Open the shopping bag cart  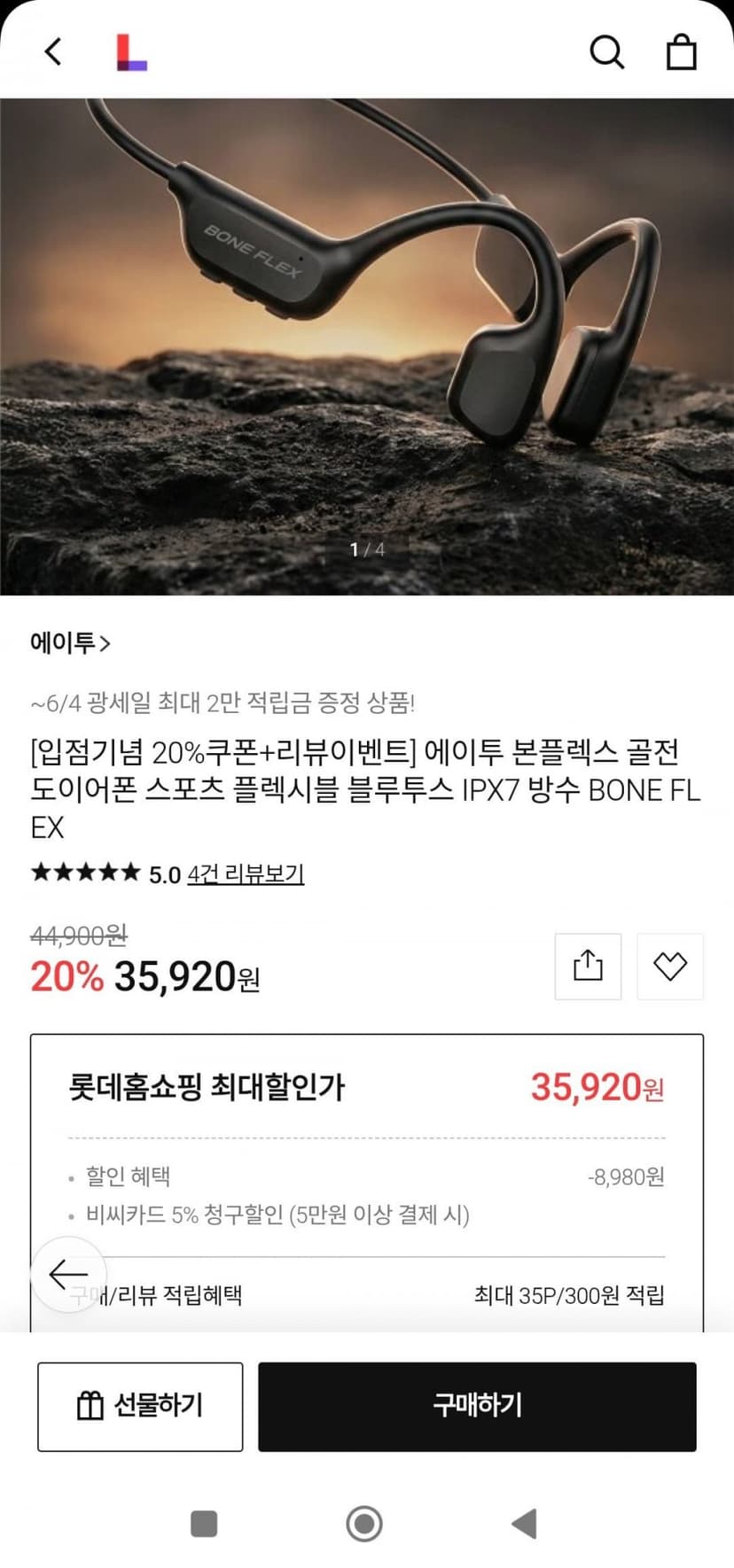(x=681, y=52)
